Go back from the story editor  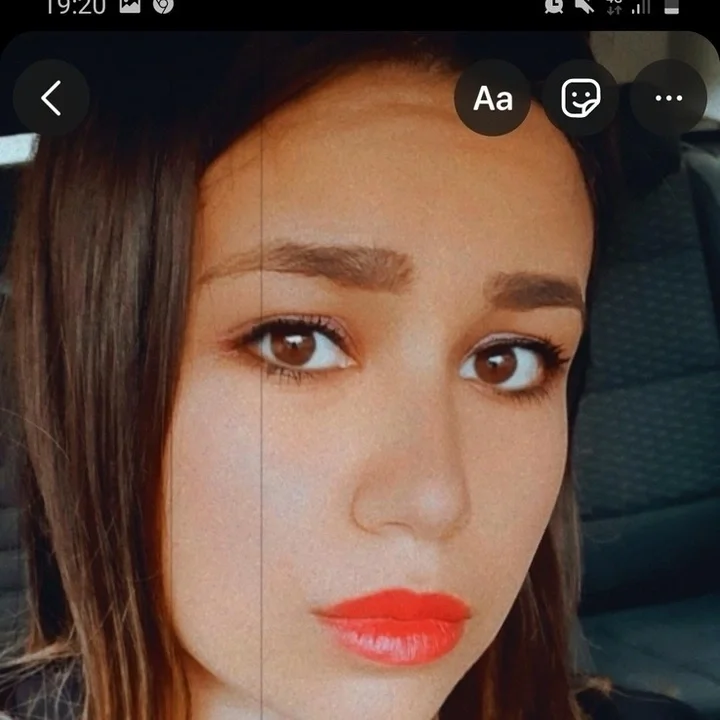click(x=51, y=98)
